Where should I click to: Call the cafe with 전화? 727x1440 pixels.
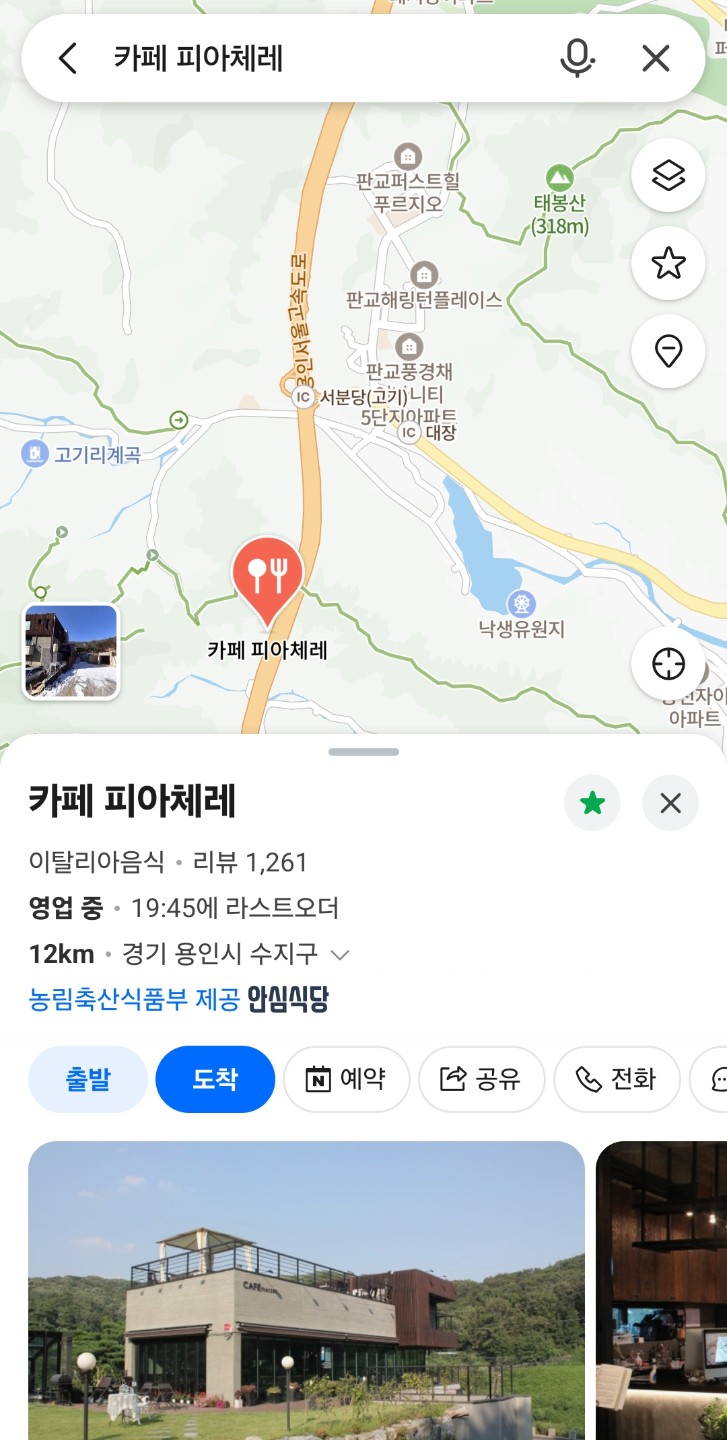[616, 1079]
